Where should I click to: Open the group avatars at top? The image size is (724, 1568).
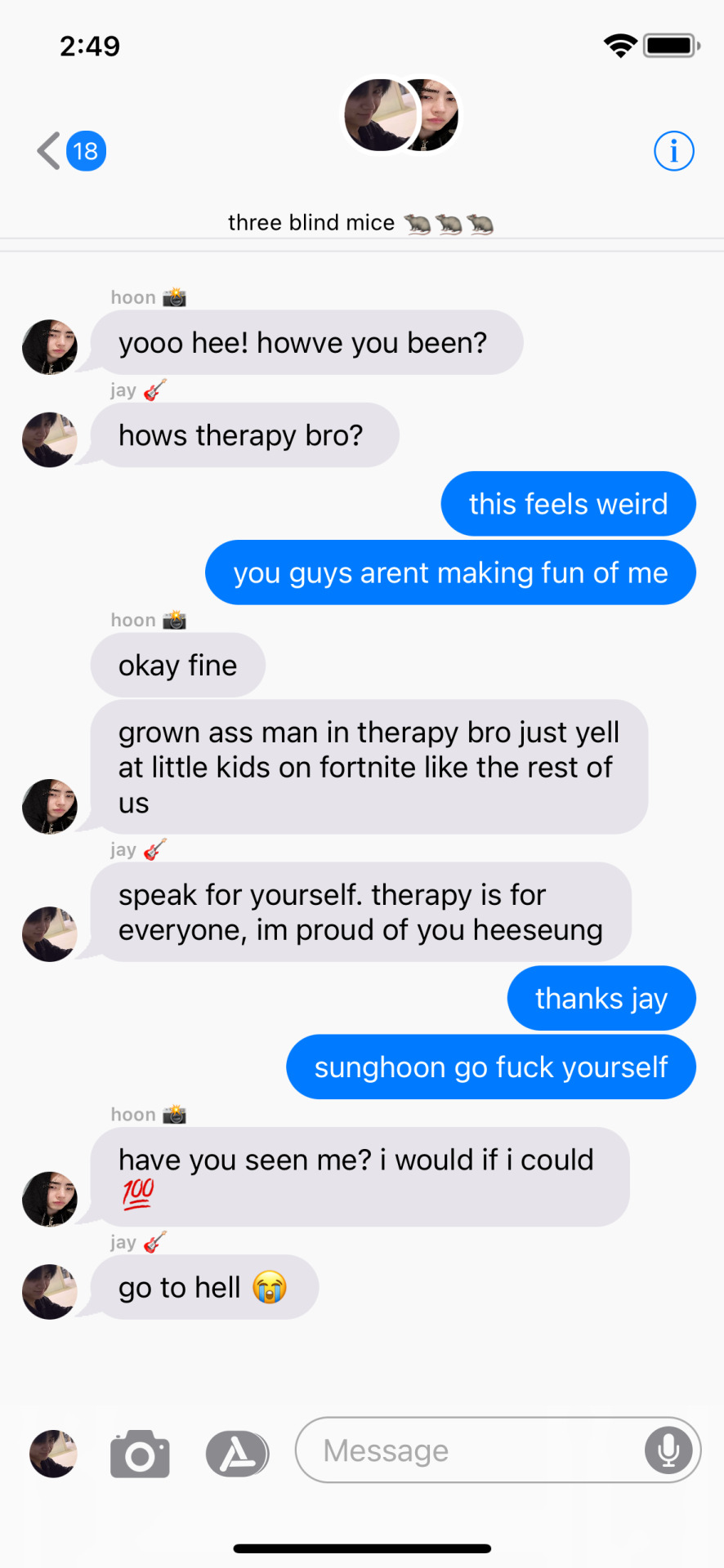click(401, 115)
